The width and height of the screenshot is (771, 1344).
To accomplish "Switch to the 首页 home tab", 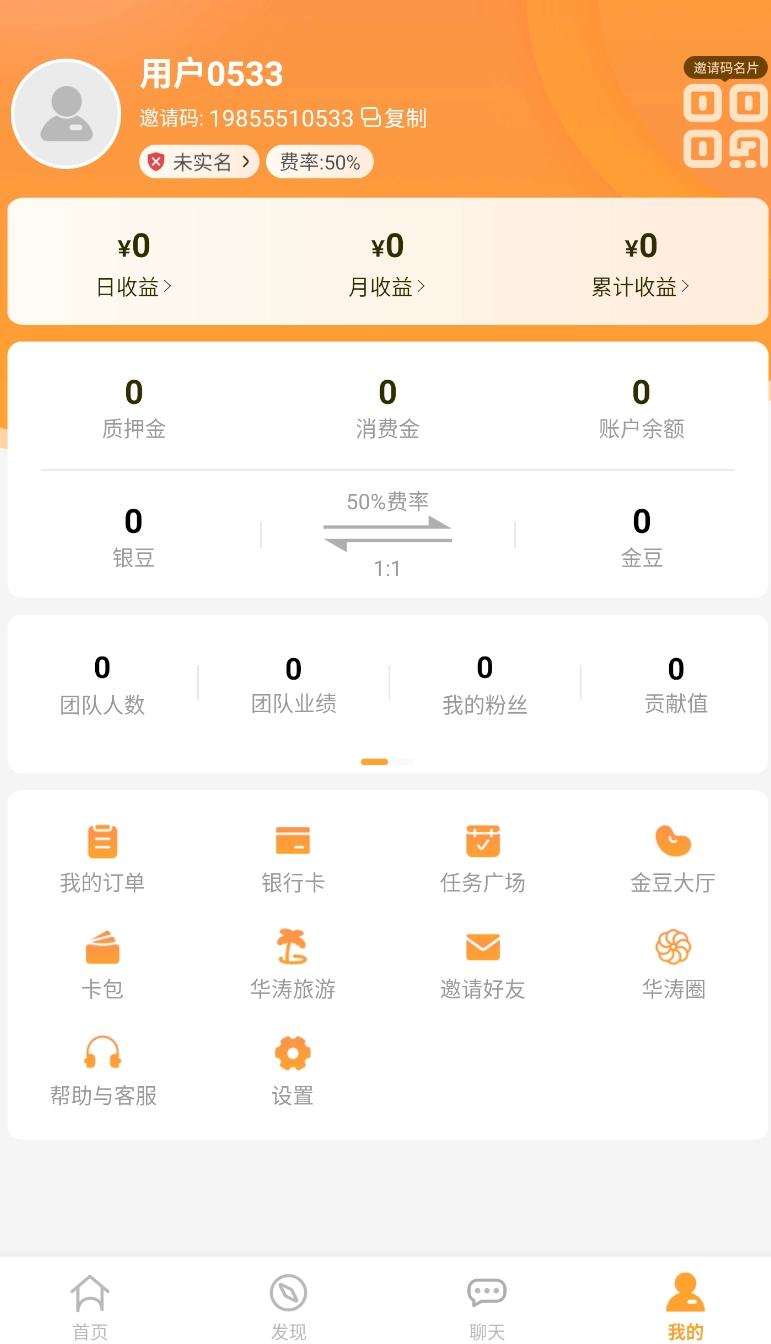I will point(89,1303).
